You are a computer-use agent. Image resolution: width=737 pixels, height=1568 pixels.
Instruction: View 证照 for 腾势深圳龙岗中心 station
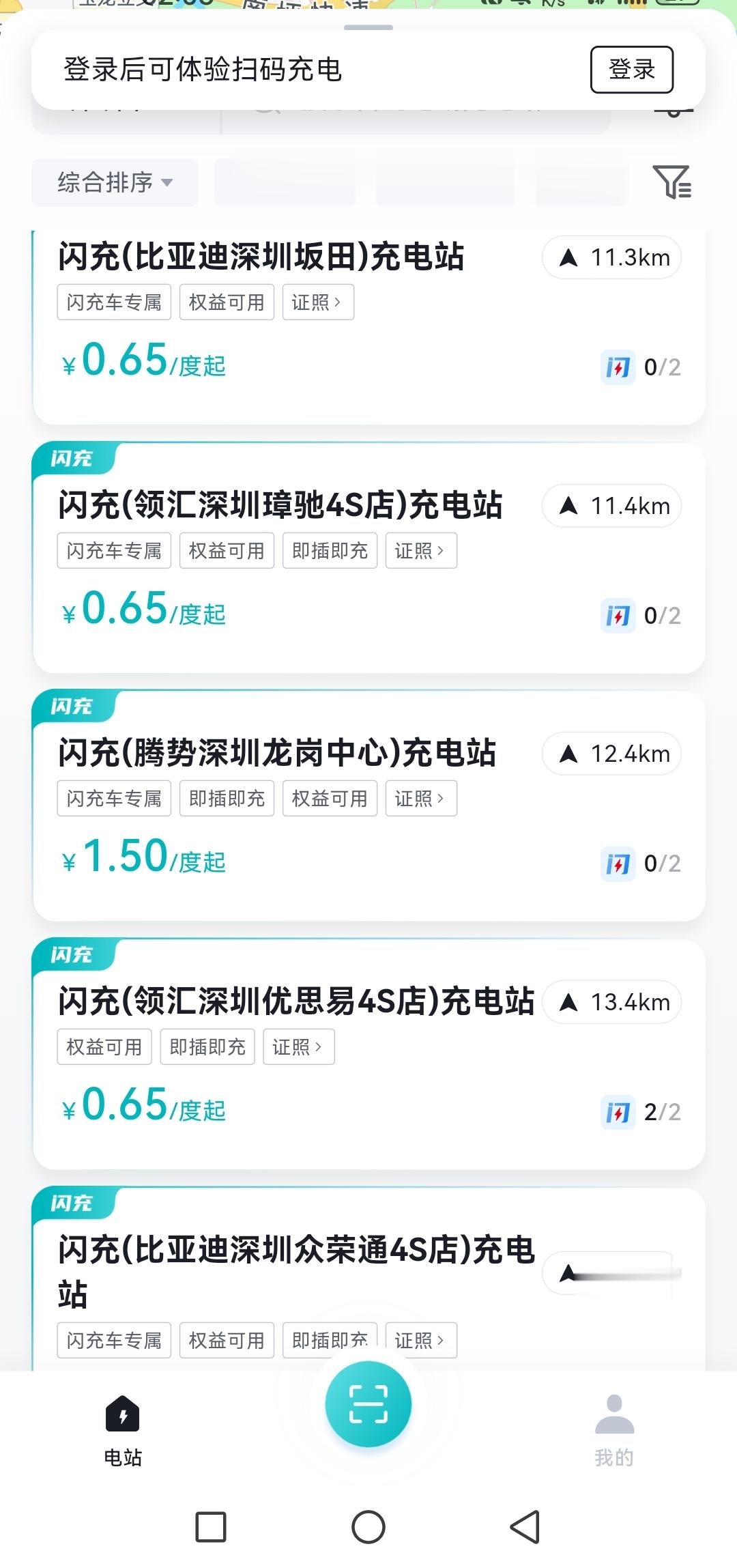[x=420, y=799]
